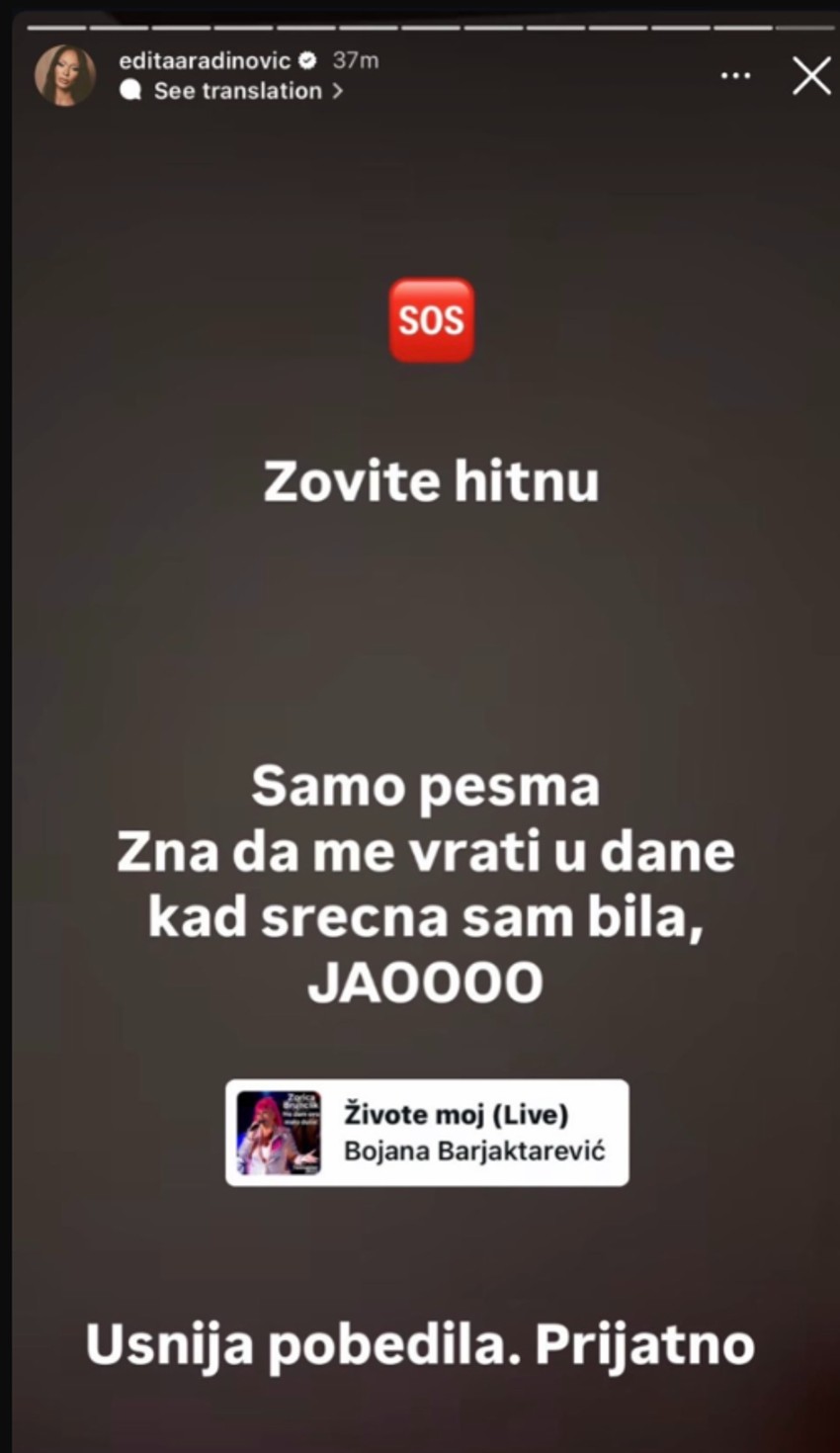
Task: Open the story options three-dot menu
Action: (x=735, y=74)
